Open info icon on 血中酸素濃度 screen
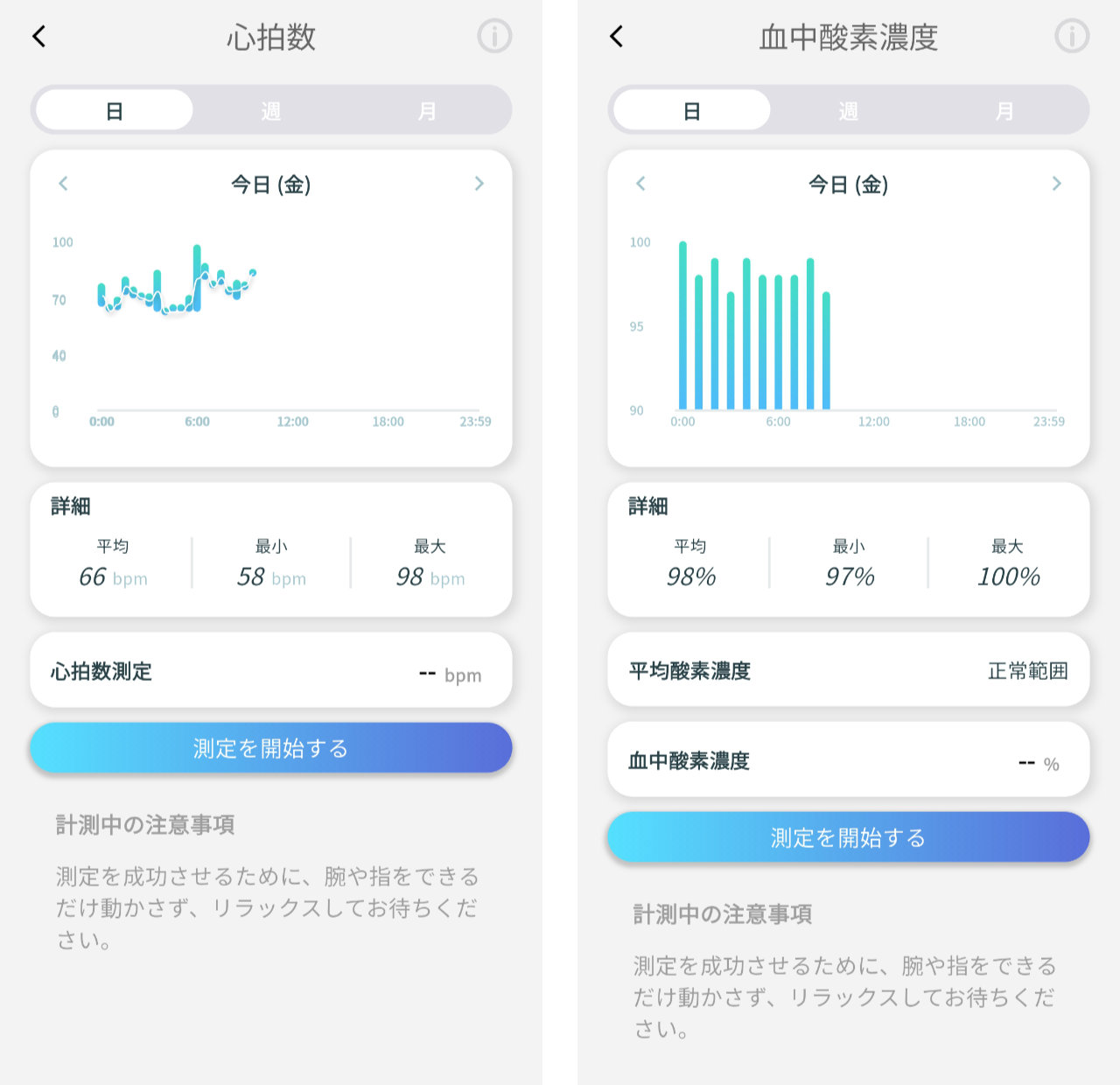This screenshot has width=1120, height=1085. click(x=1072, y=37)
